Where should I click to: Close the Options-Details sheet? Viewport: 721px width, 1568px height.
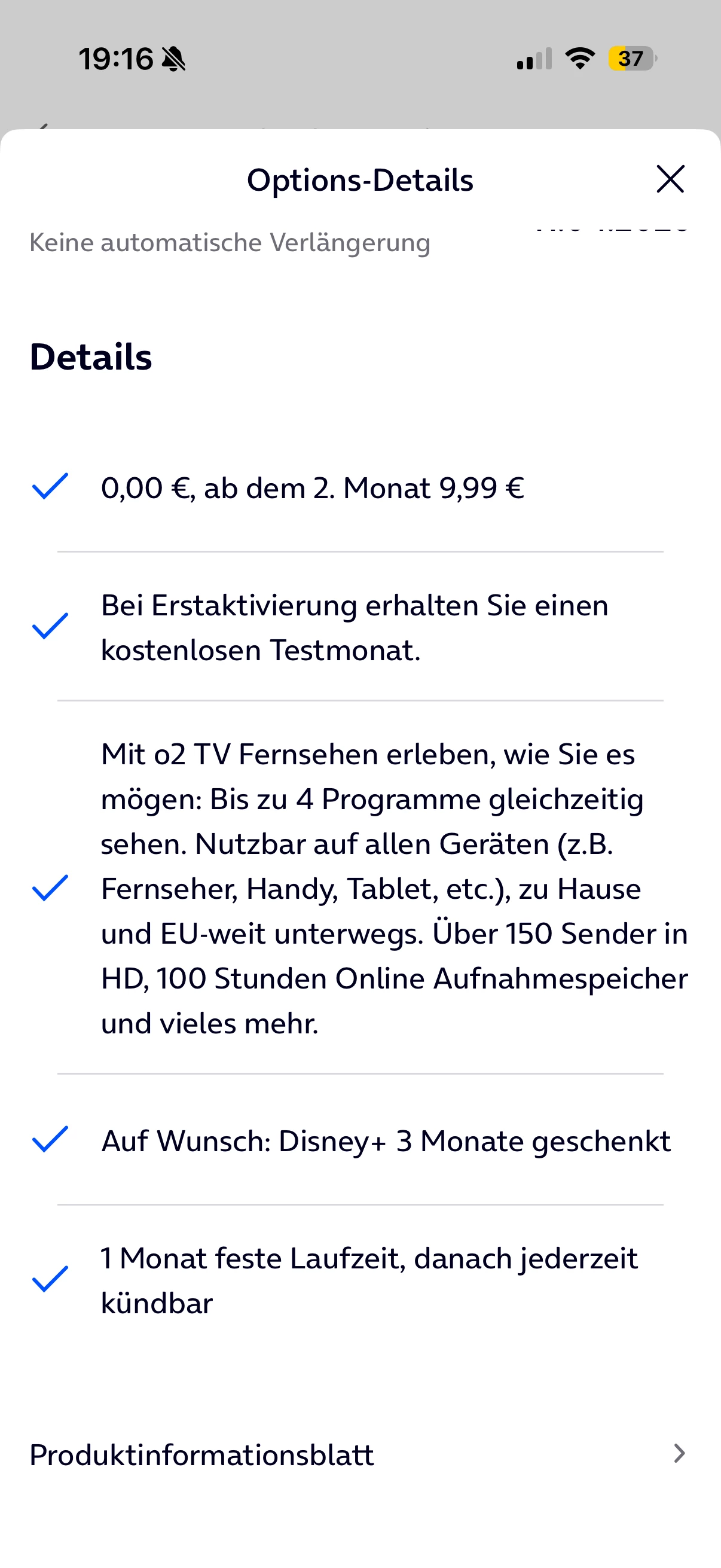[670, 179]
